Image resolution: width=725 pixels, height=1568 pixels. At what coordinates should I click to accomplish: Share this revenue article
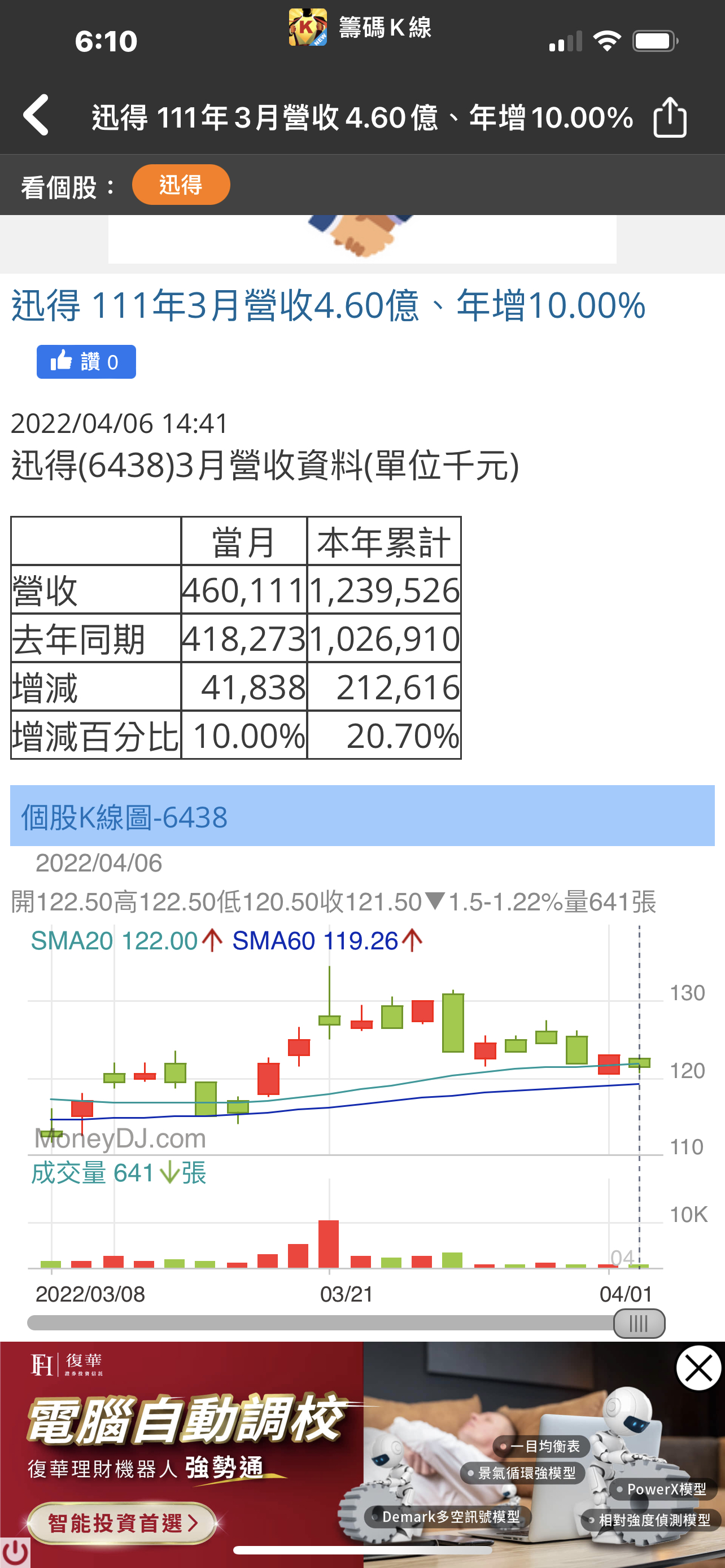pos(670,117)
